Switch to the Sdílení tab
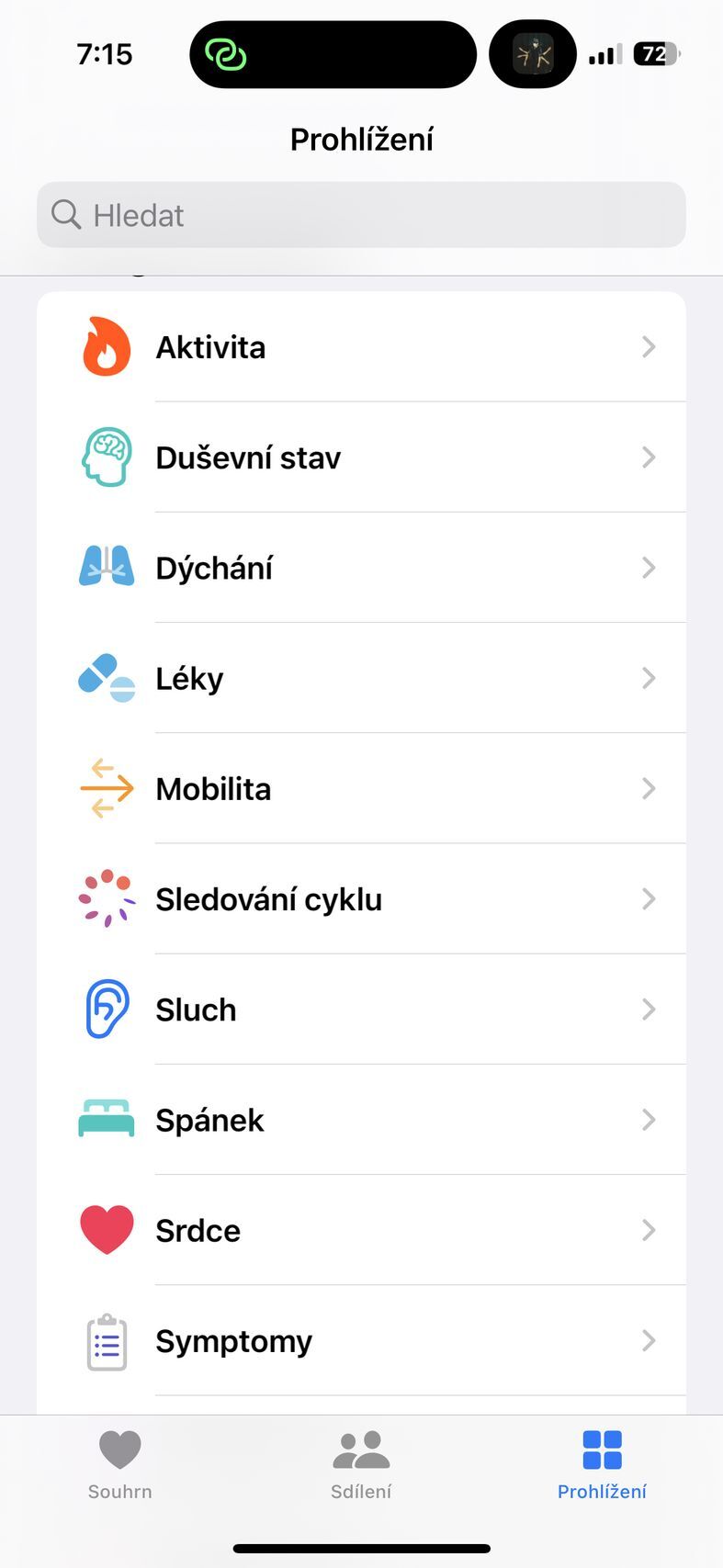723x1568 pixels. click(361, 1464)
